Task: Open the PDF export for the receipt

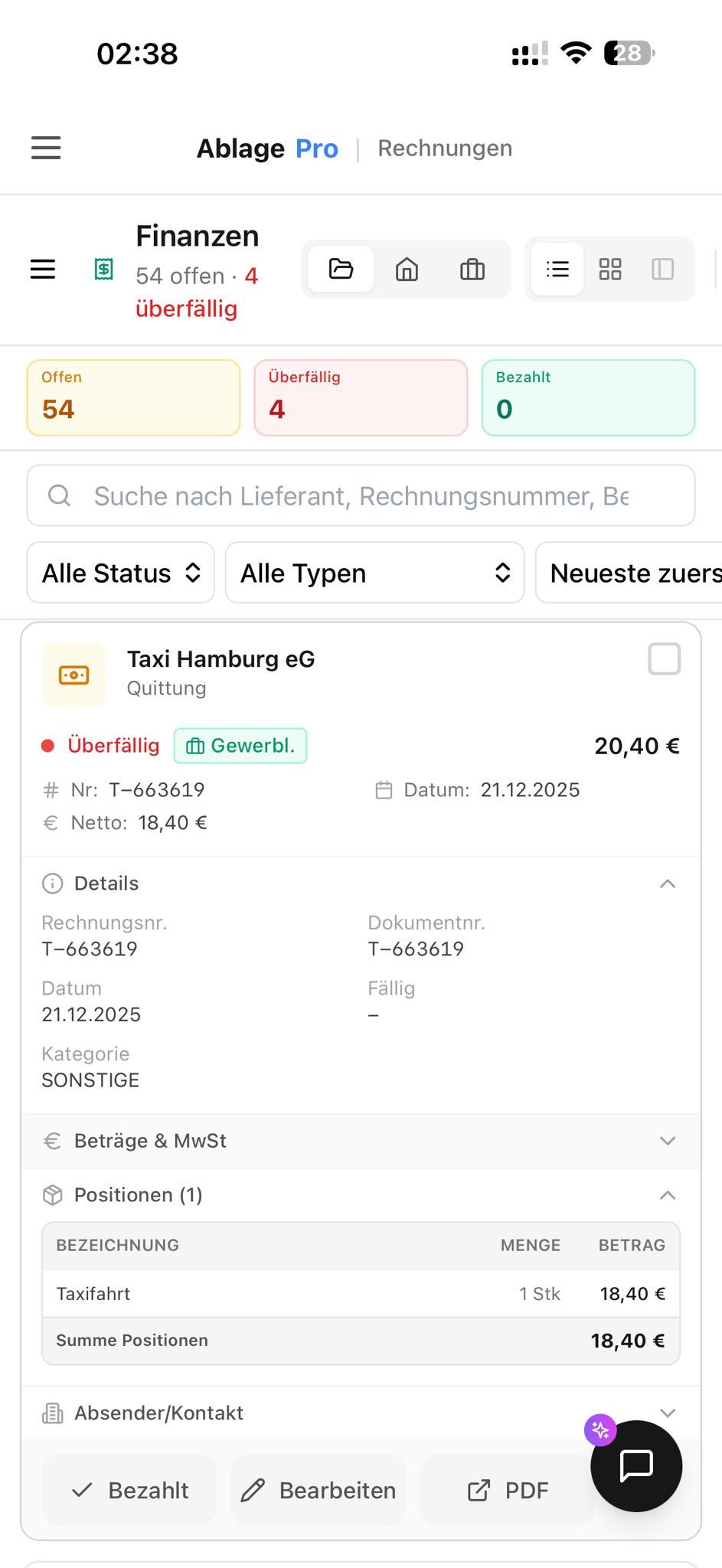Action: [x=507, y=1490]
